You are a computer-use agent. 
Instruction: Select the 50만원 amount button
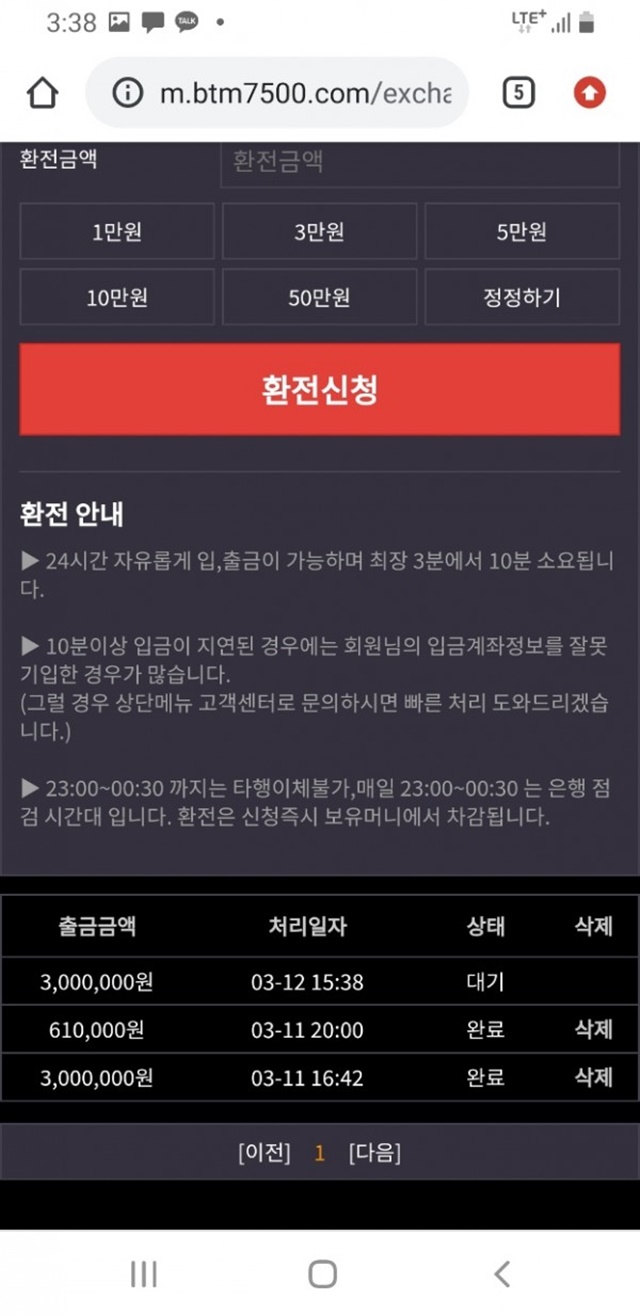pos(319,297)
